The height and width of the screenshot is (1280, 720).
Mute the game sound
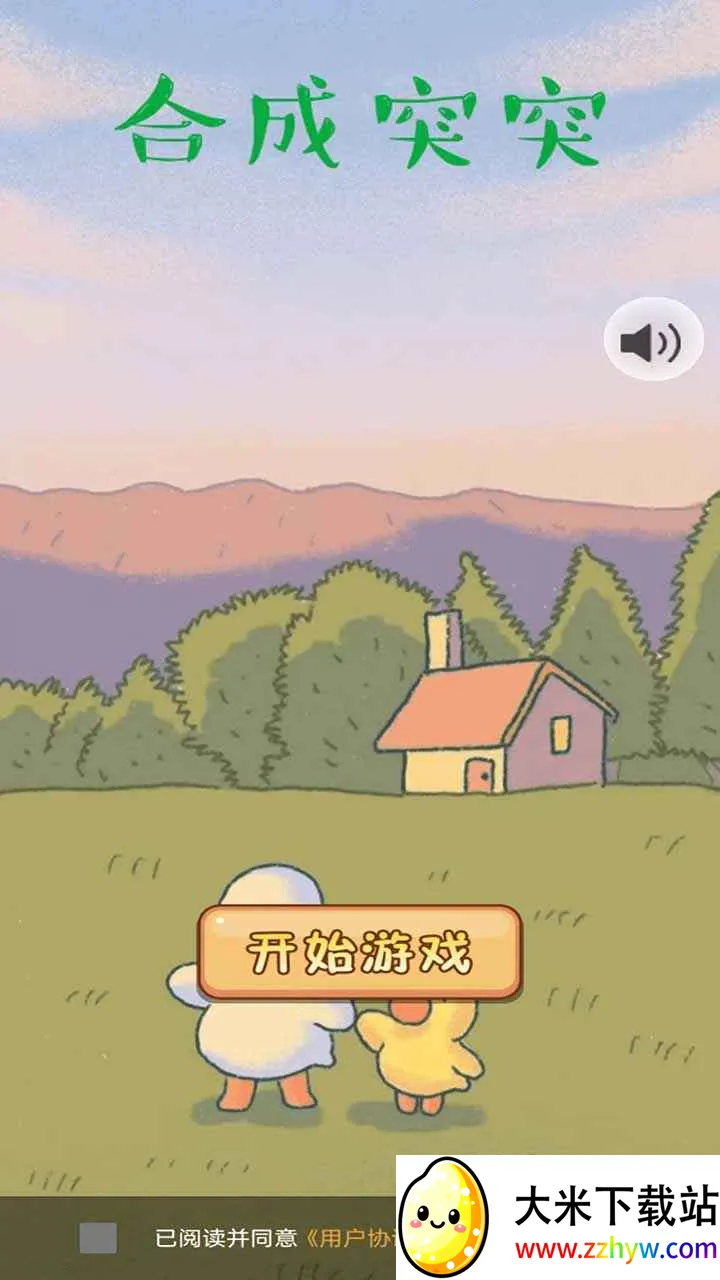tap(653, 342)
